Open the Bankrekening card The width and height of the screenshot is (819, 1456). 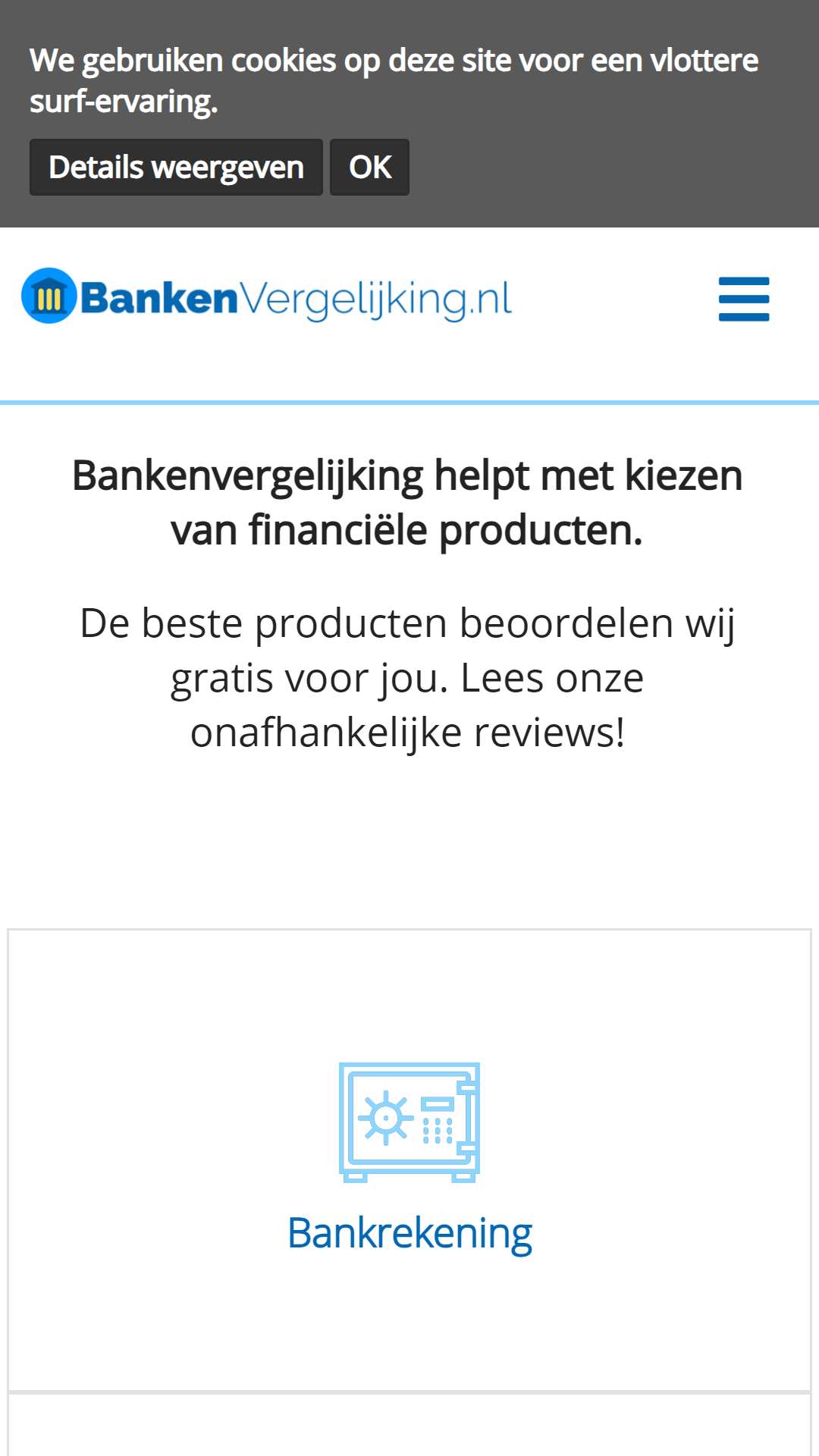point(409,1160)
